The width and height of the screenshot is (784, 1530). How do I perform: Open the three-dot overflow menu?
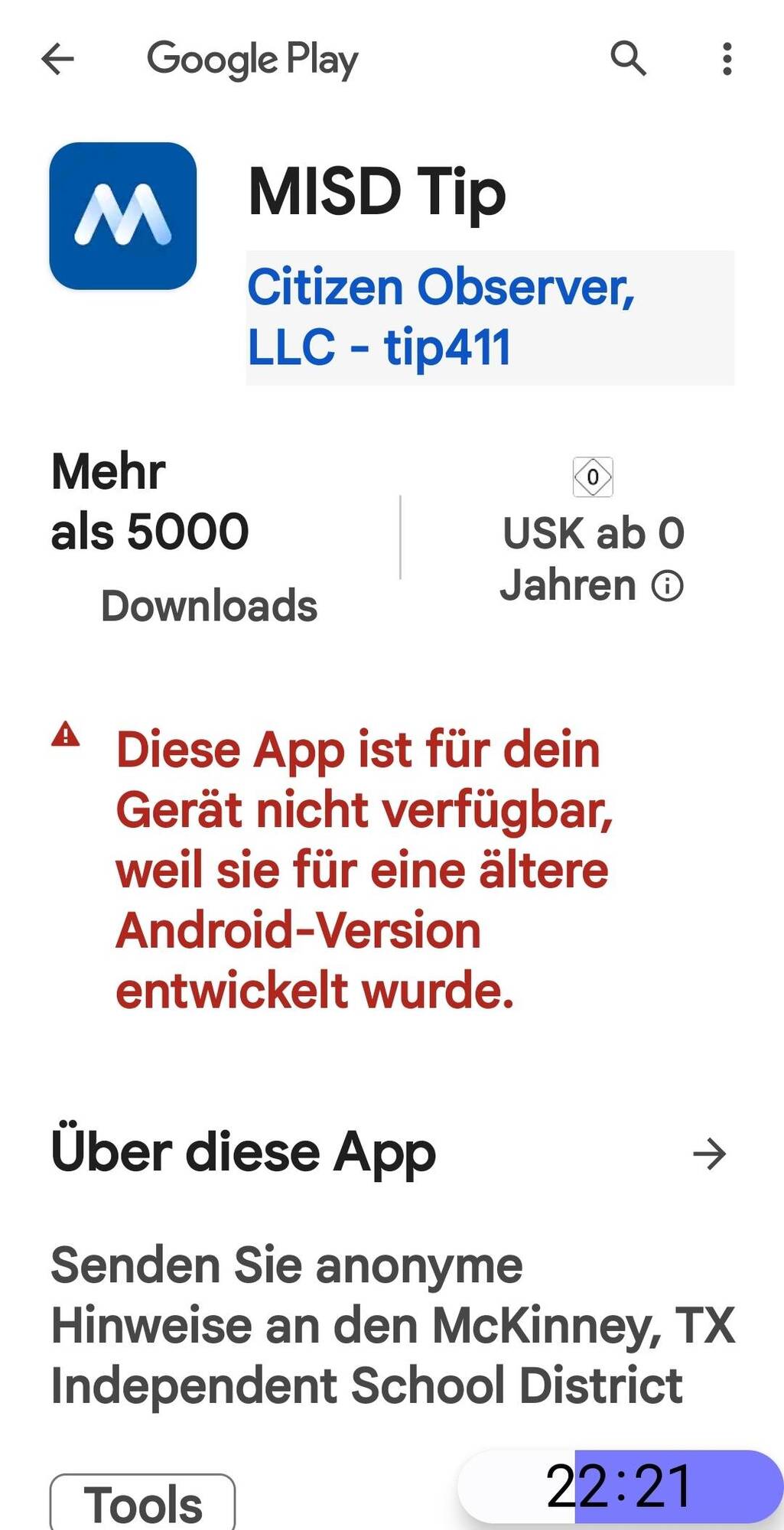[x=727, y=59]
